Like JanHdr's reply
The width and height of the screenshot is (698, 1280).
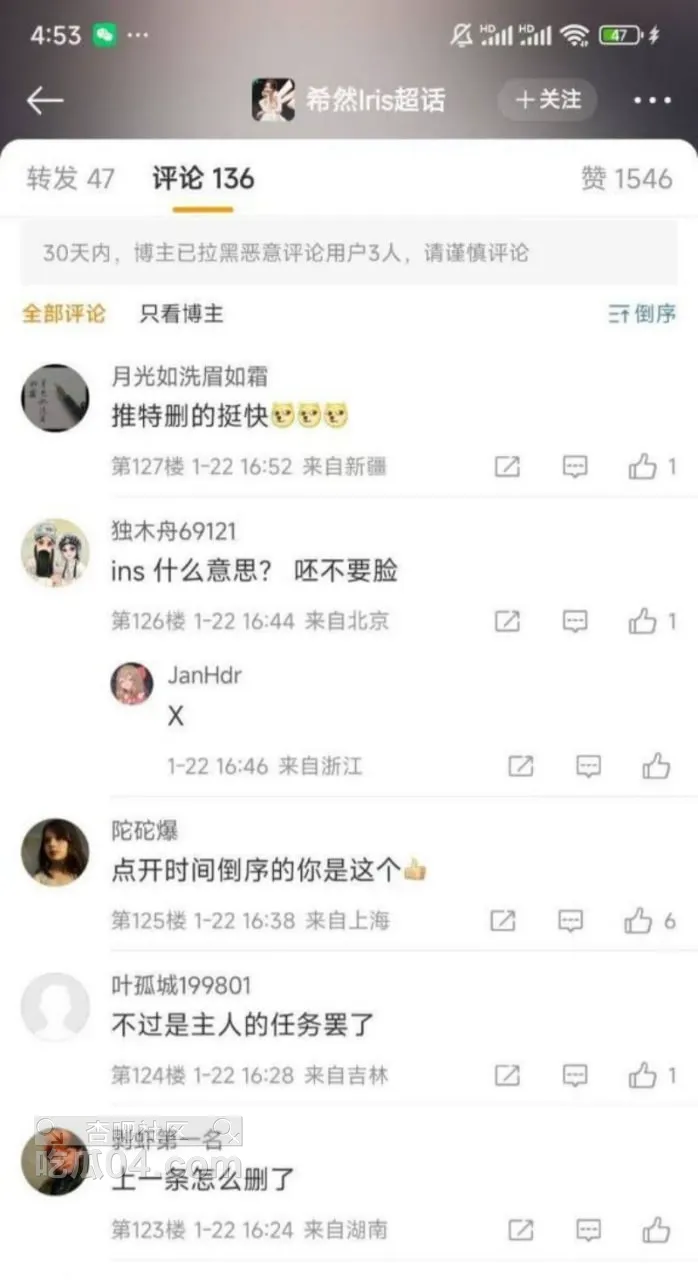(x=656, y=766)
